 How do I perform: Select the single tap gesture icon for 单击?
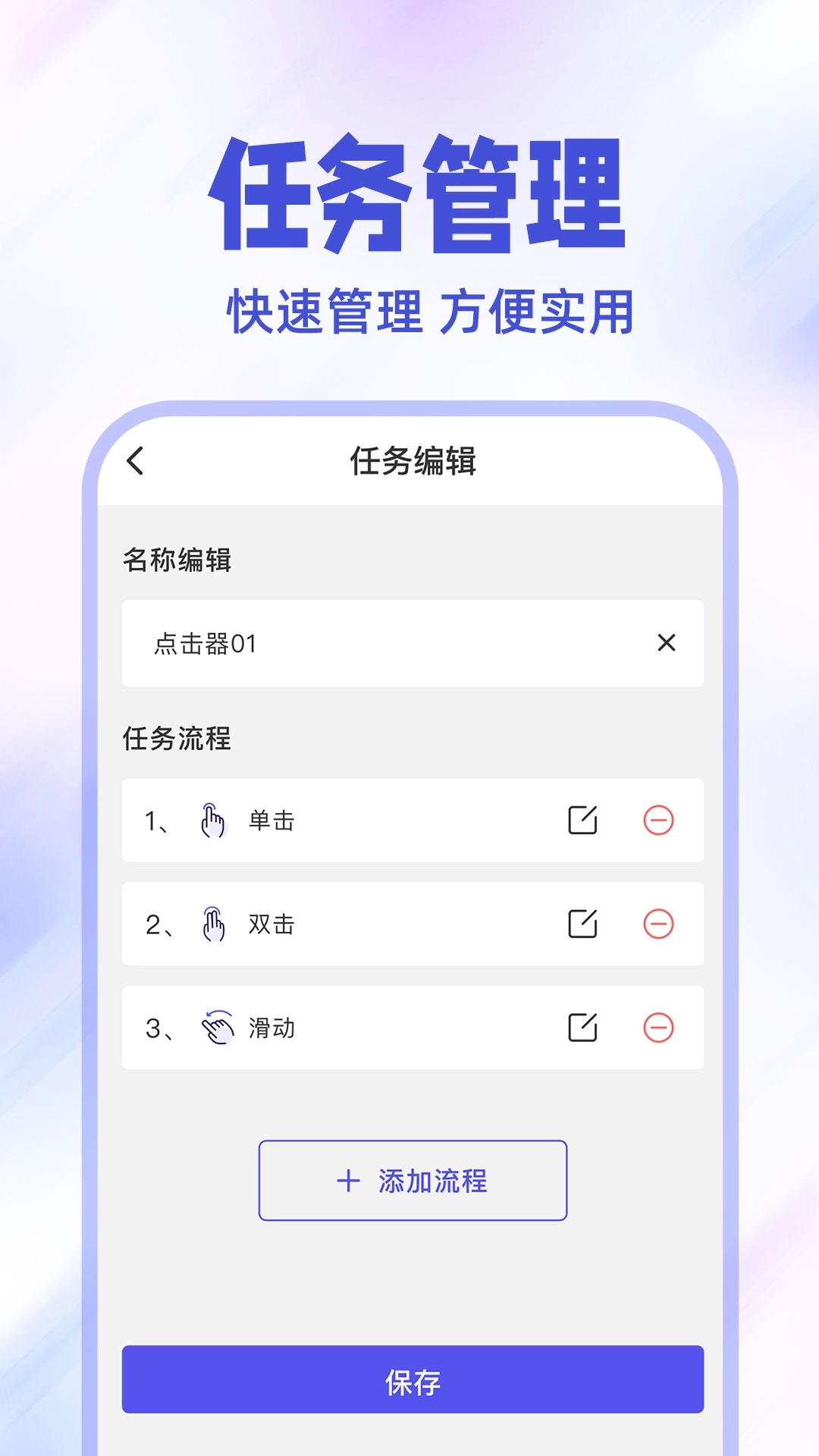pyautogui.click(x=213, y=821)
